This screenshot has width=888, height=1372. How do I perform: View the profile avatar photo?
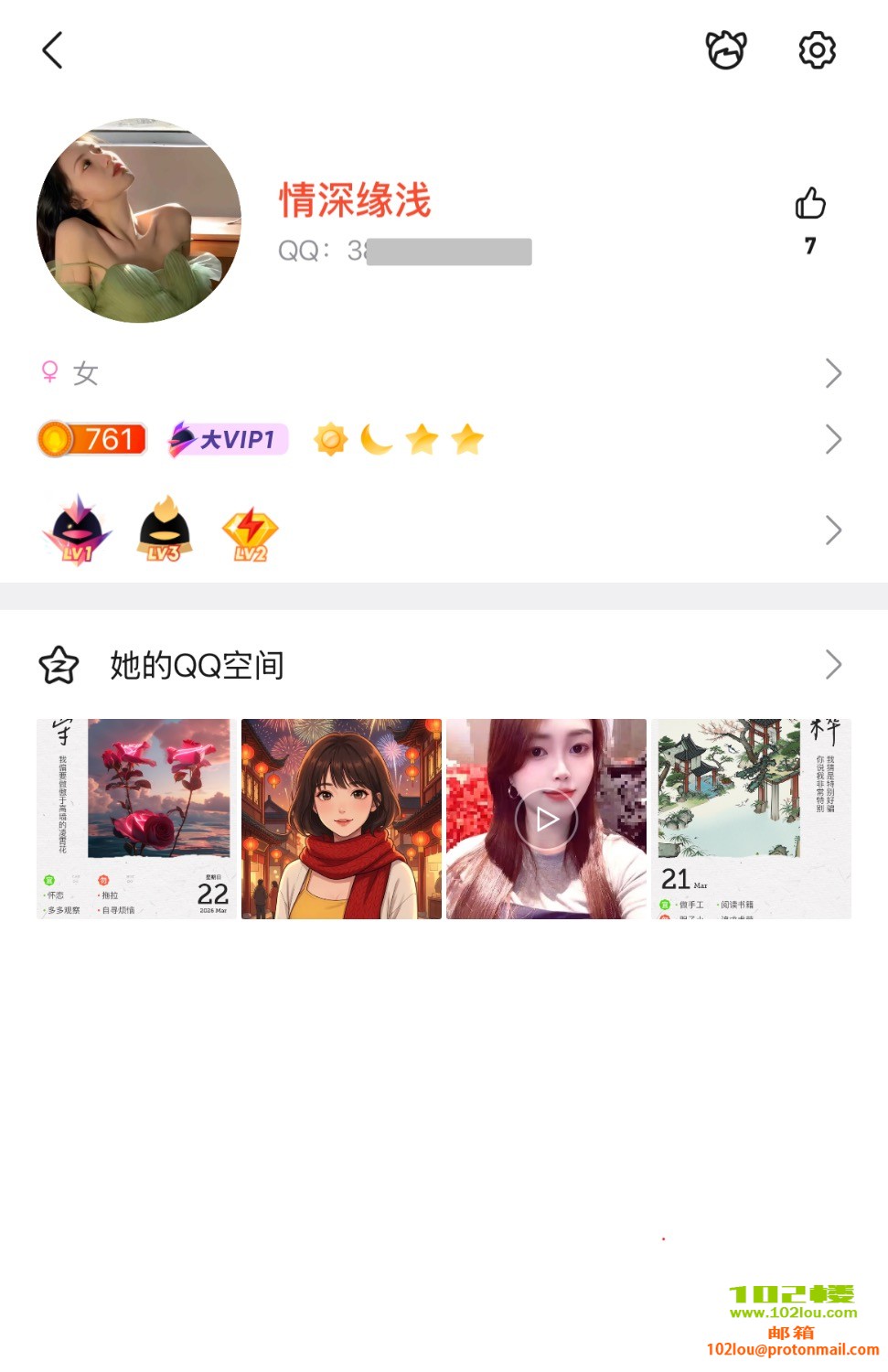pyautogui.click(x=139, y=220)
